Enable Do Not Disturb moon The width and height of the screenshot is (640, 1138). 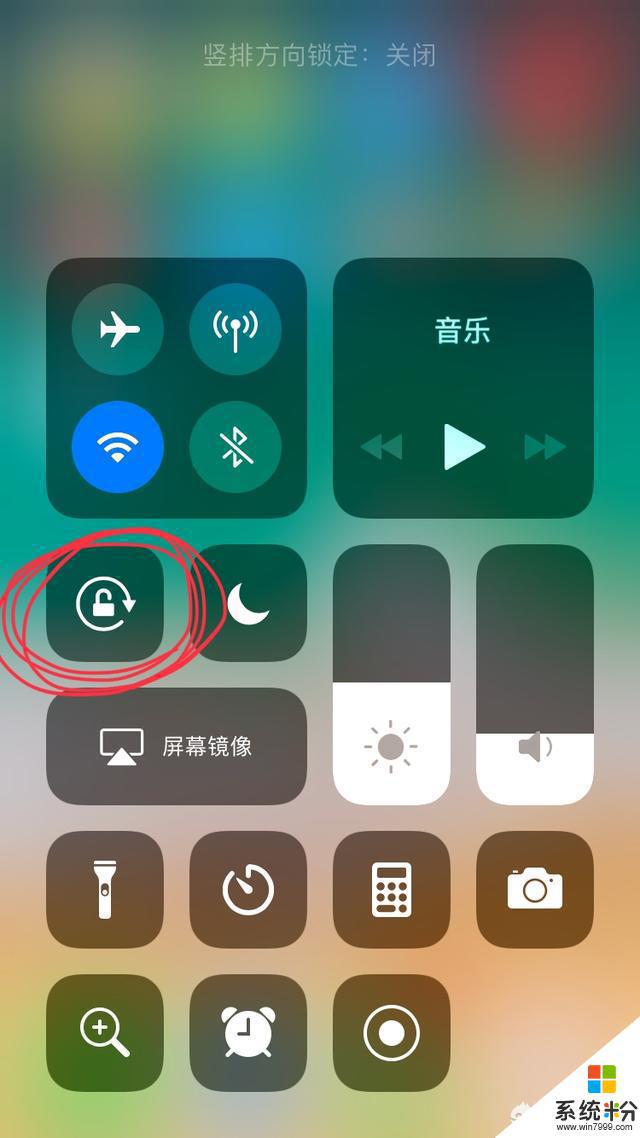(248, 603)
